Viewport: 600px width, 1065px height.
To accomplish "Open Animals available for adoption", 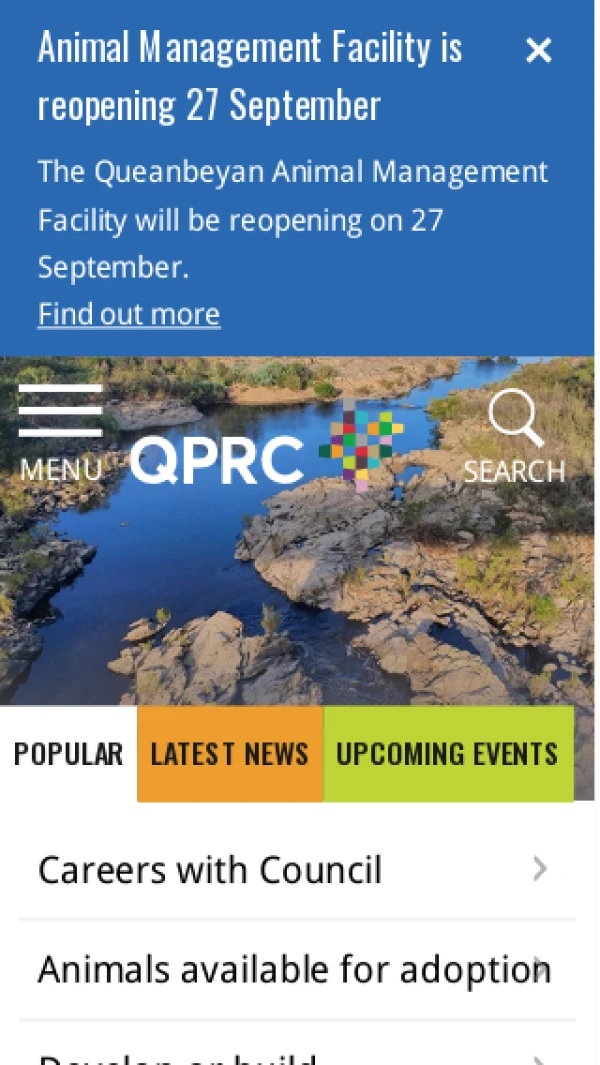I will click(x=296, y=970).
